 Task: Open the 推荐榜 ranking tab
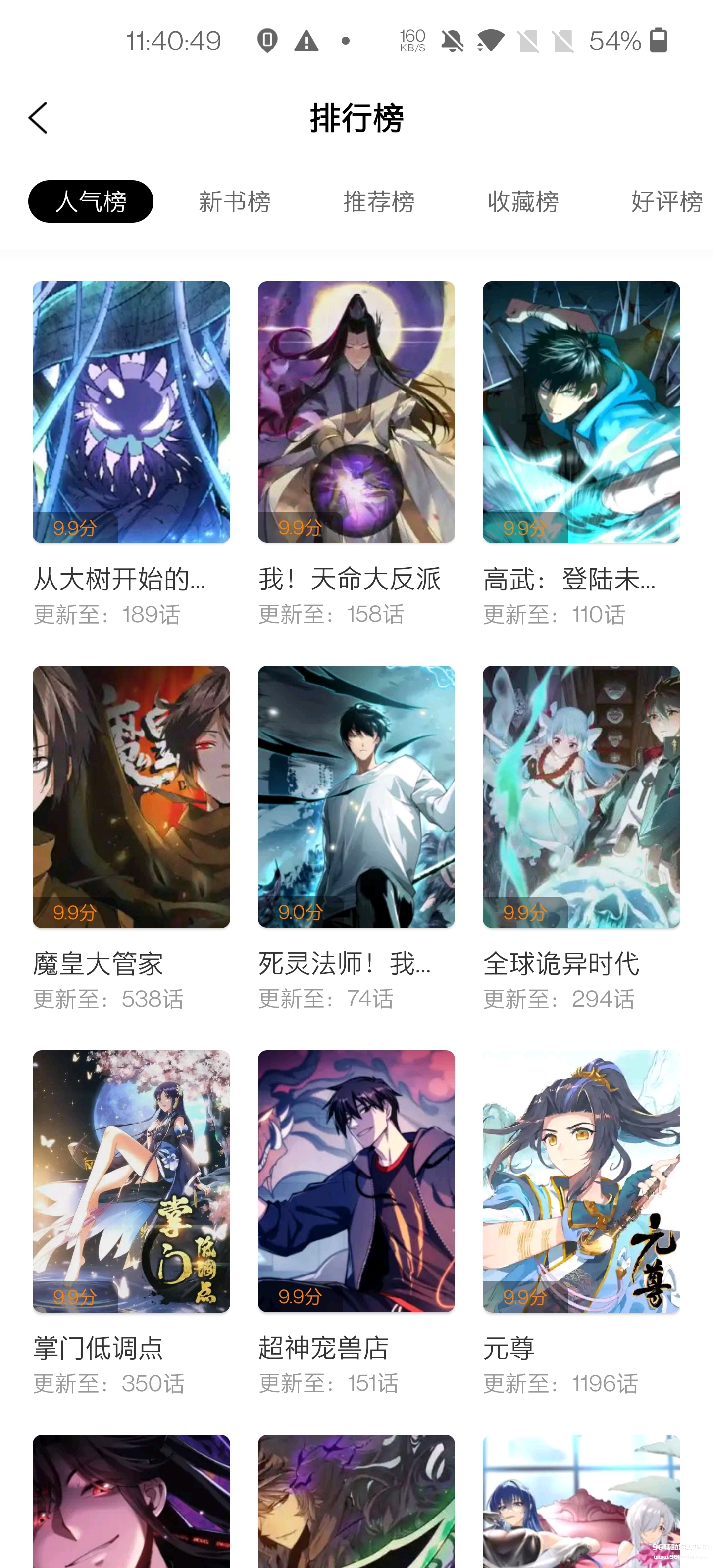click(379, 201)
